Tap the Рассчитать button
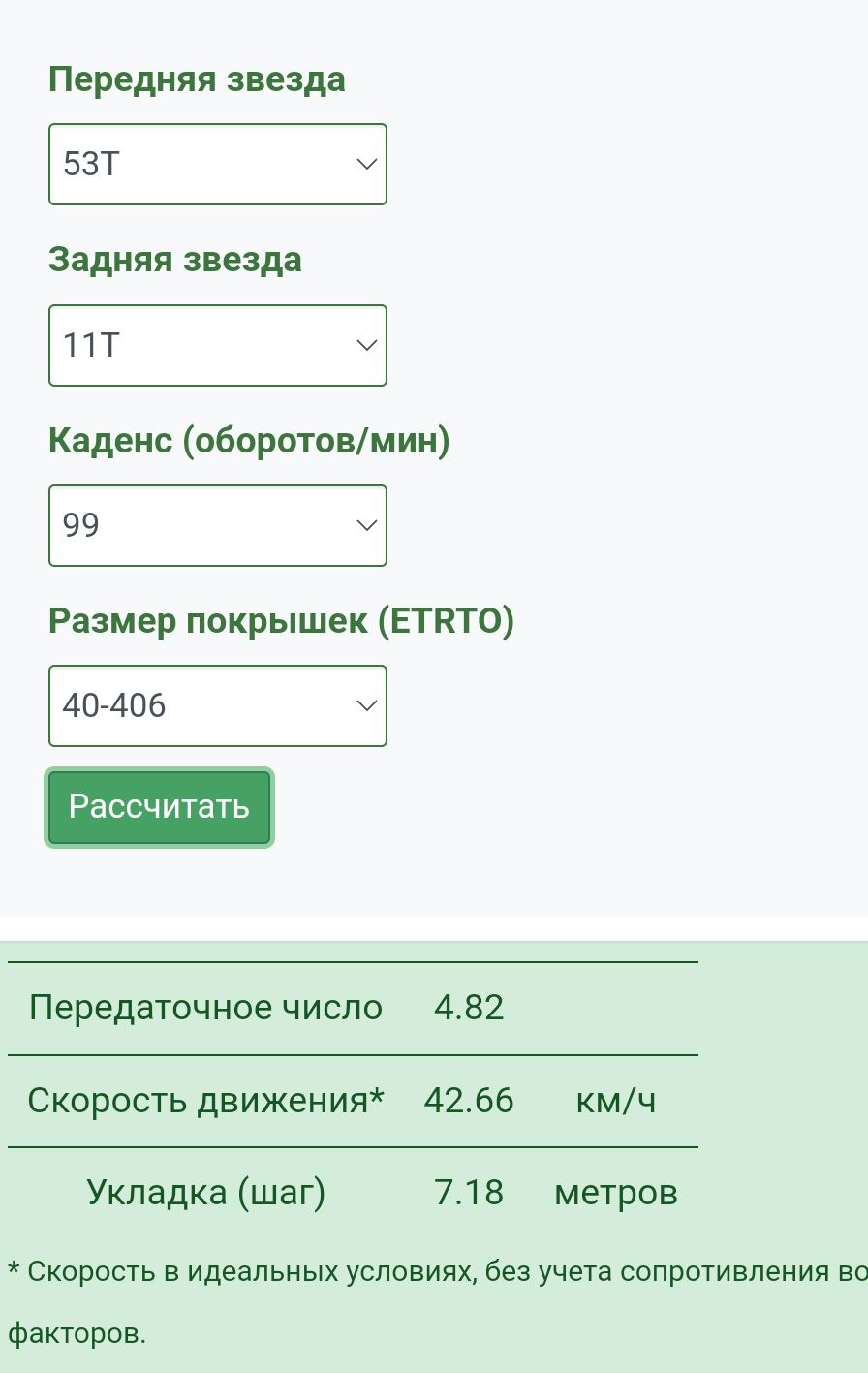The height and width of the screenshot is (1373, 868). click(159, 807)
